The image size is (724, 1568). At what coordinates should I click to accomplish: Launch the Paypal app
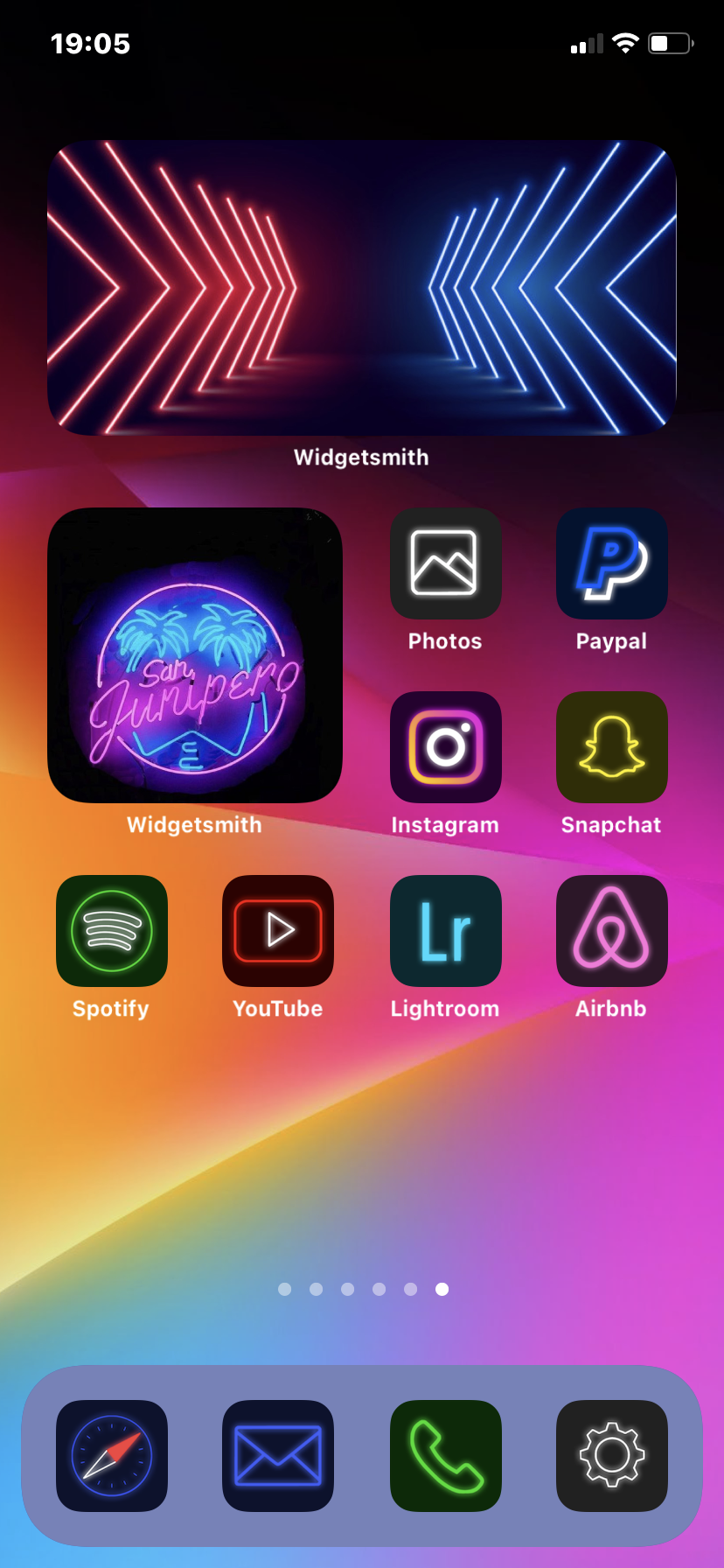pyautogui.click(x=611, y=563)
